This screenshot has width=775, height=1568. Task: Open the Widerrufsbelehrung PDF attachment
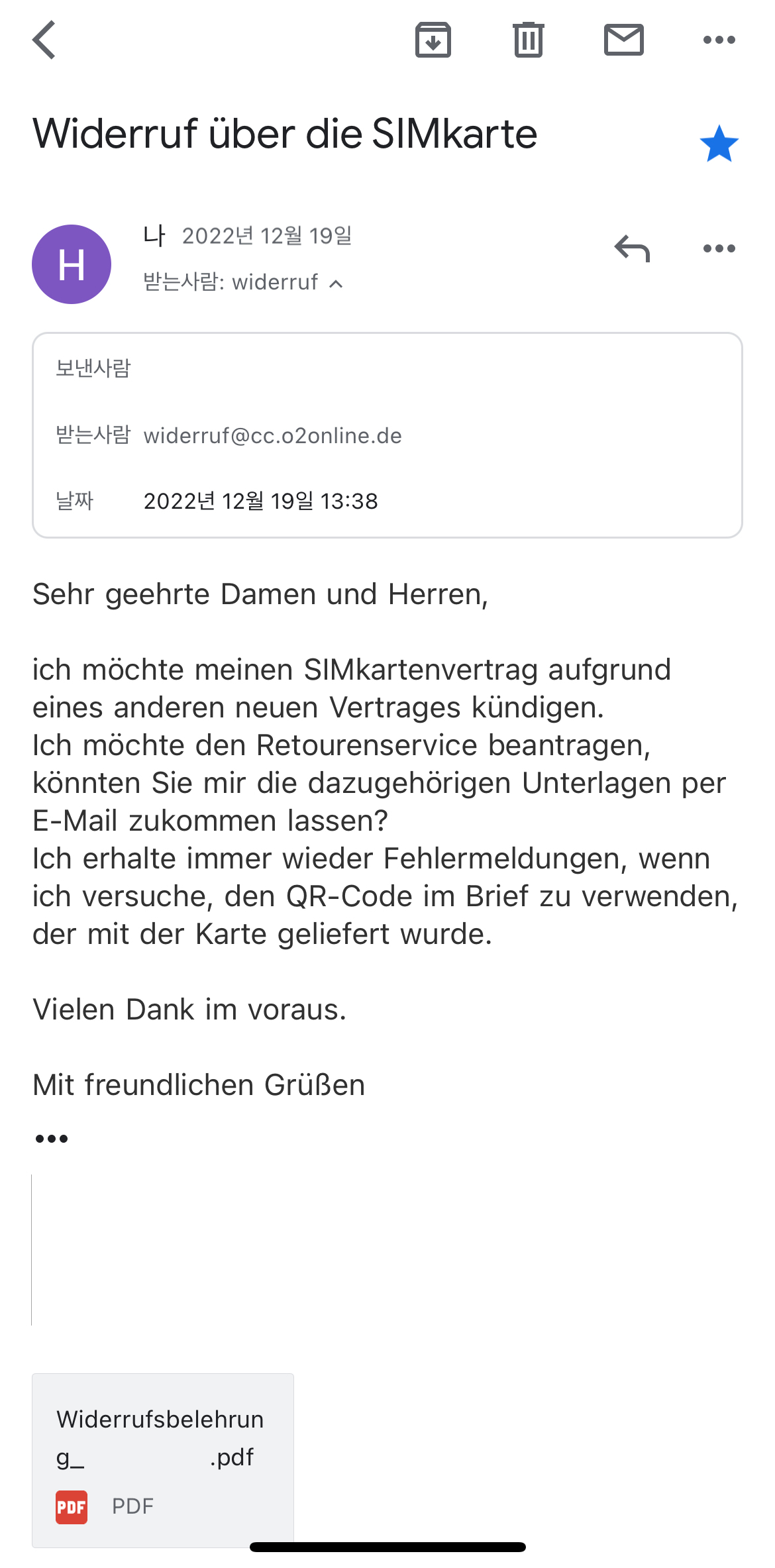[163, 1459]
